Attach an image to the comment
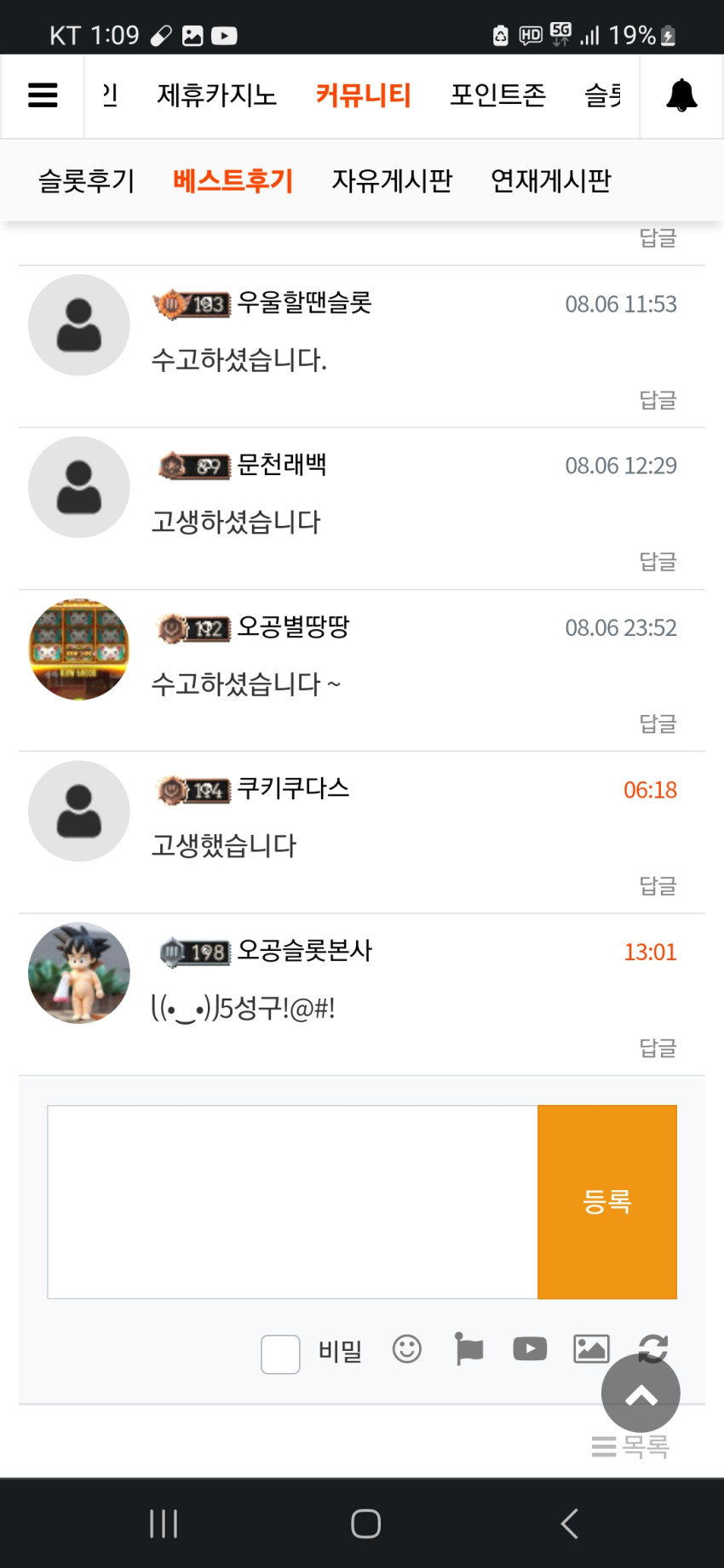 click(591, 1349)
